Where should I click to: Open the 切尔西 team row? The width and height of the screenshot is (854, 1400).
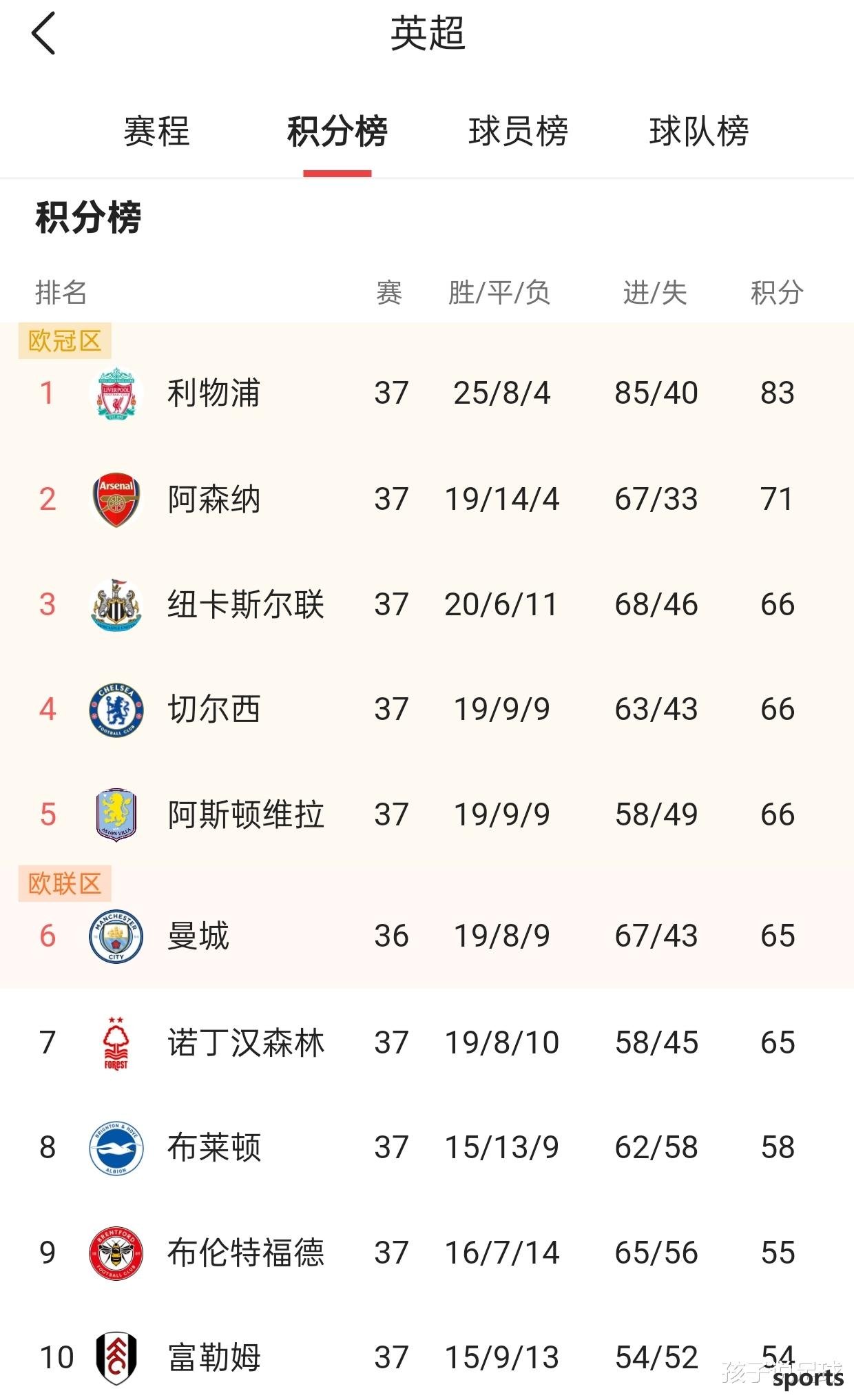427,709
